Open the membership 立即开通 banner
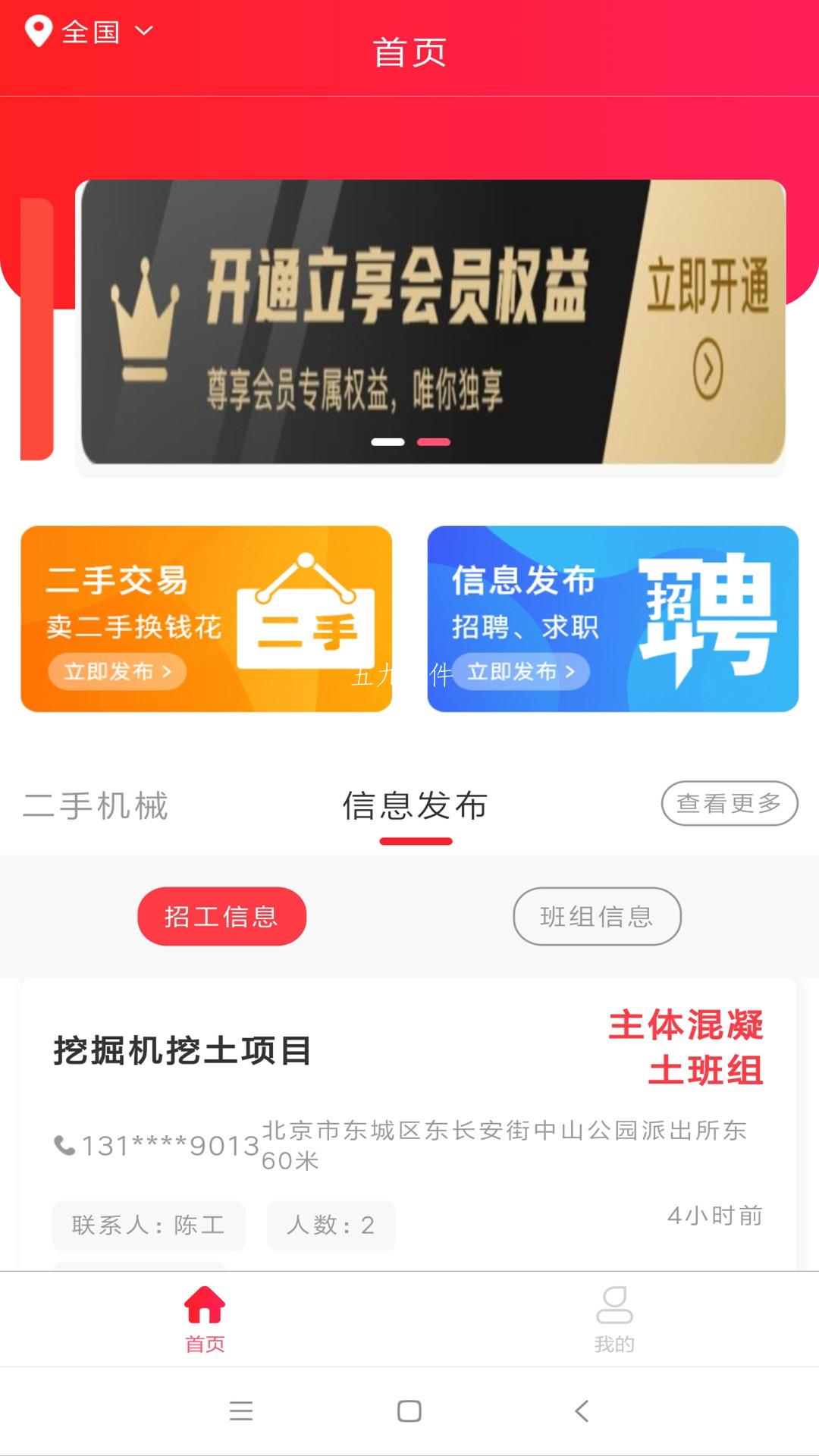This screenshot has height=1456, width=819. pos(432,322)
